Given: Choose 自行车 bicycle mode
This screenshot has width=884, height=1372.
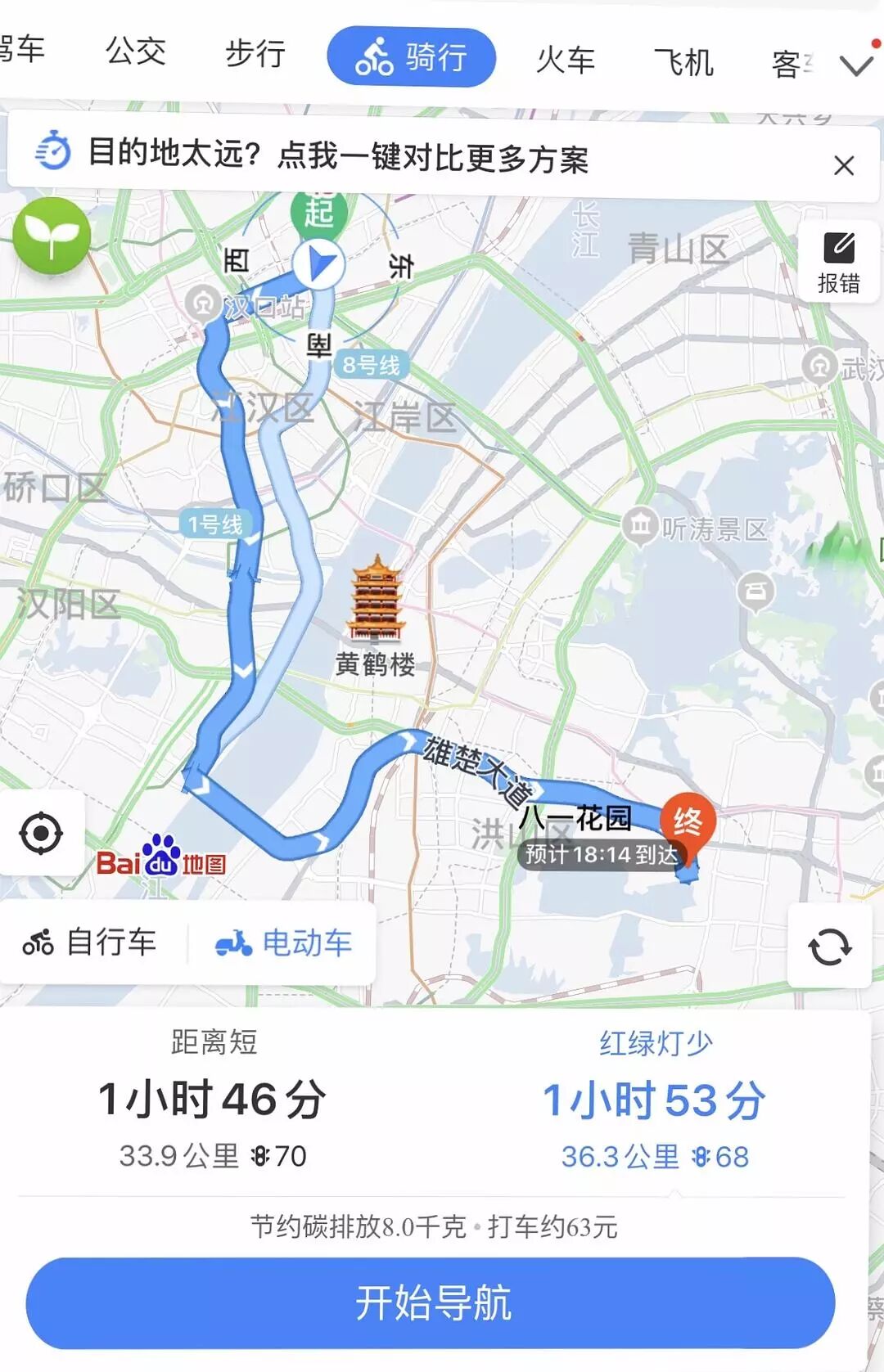Looking at the screenshot, I should [90, 942].
